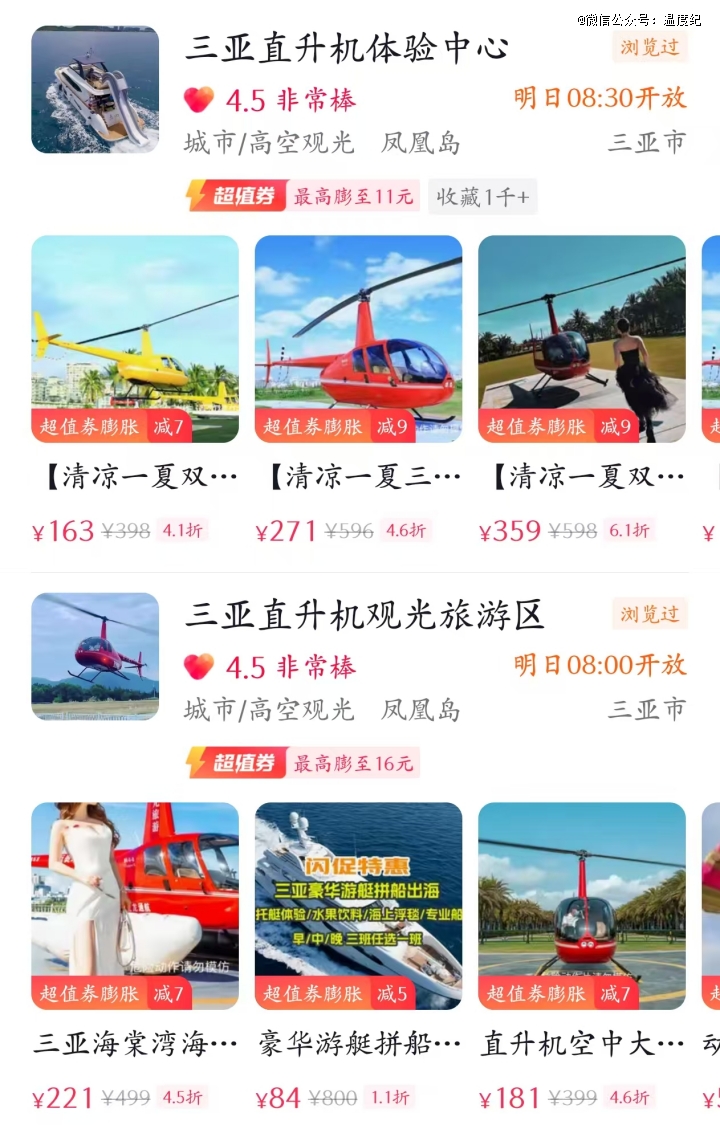Select the 凤凰岛 location tag
The height and width of the screenshot is (1125, 720).
(421, 143)
